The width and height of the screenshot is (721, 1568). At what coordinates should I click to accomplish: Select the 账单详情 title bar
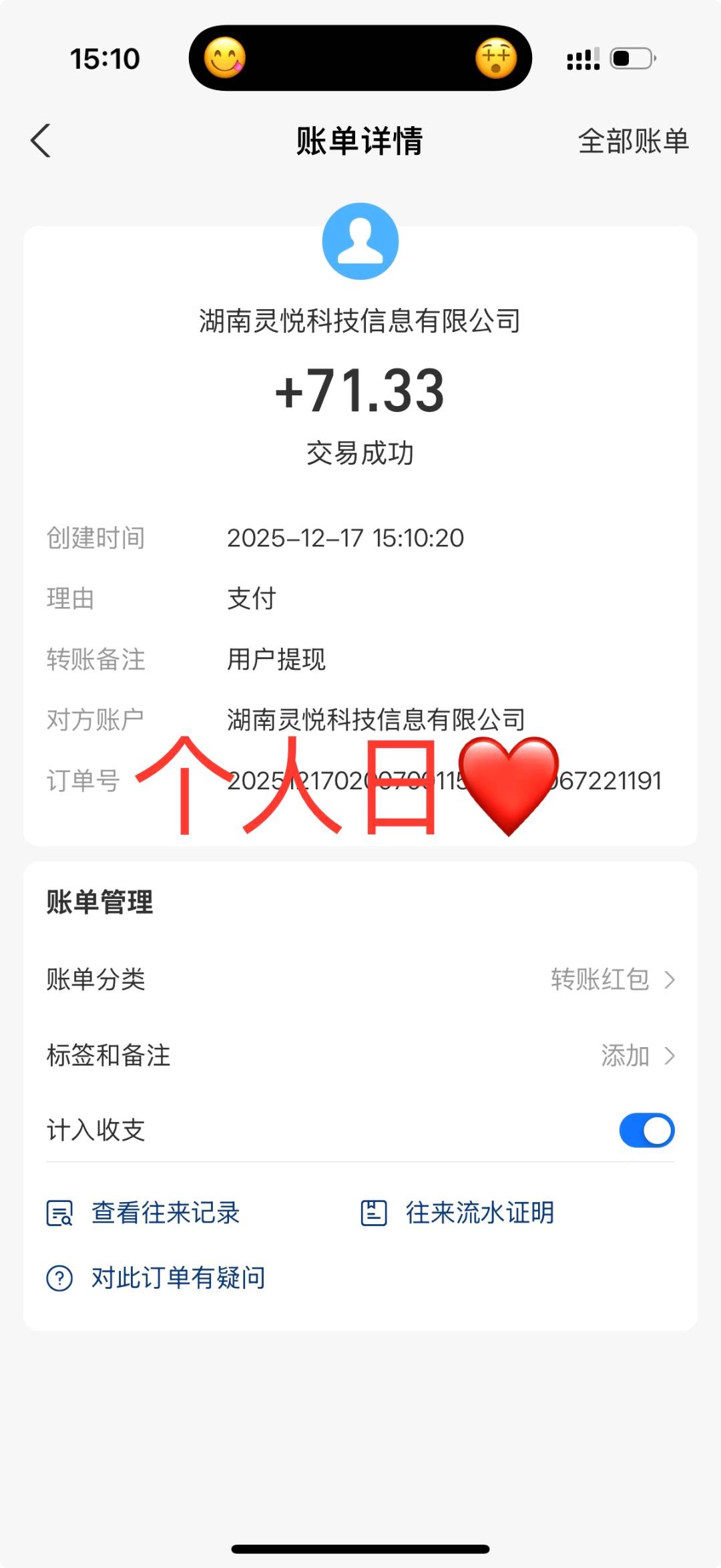pos(360,142)
